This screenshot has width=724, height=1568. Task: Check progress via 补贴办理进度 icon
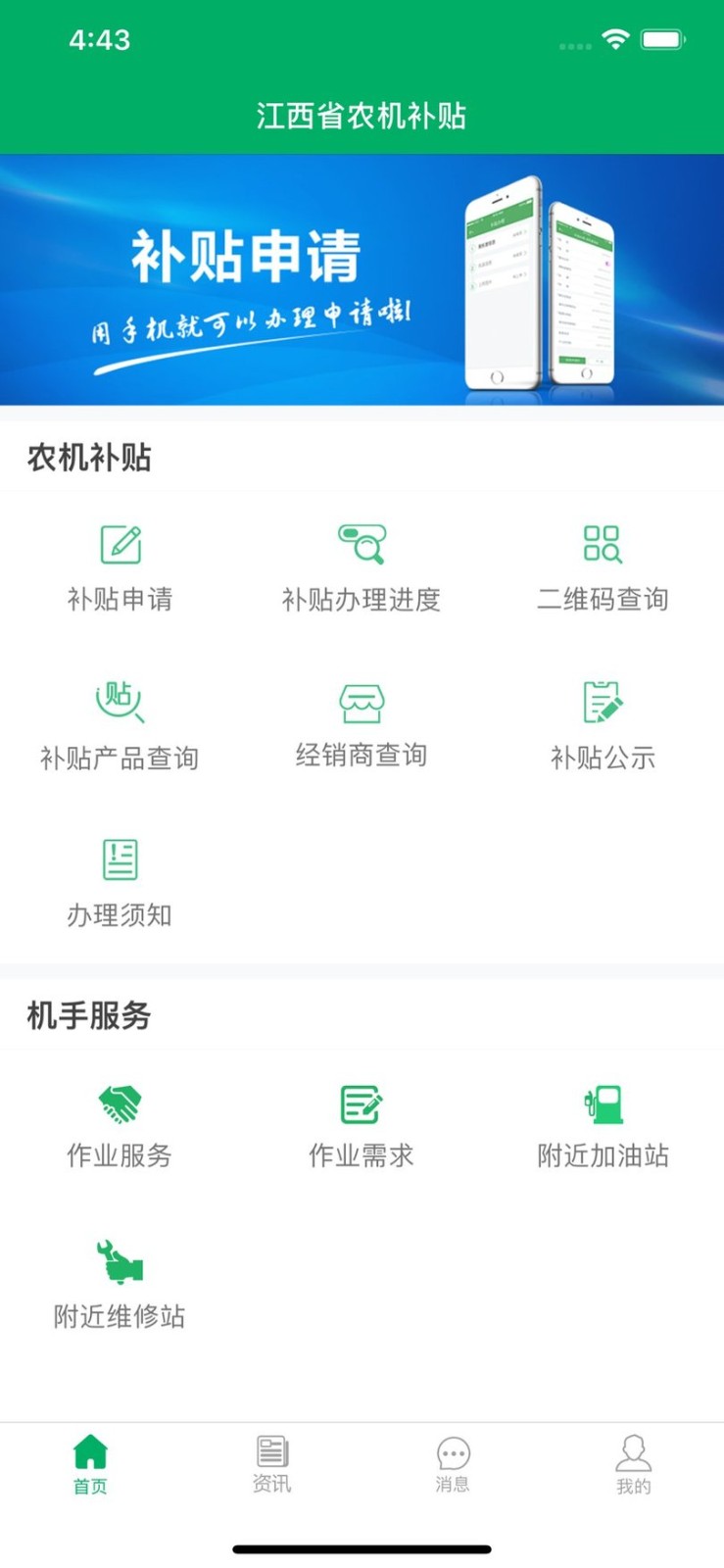(x=362, y=568)
